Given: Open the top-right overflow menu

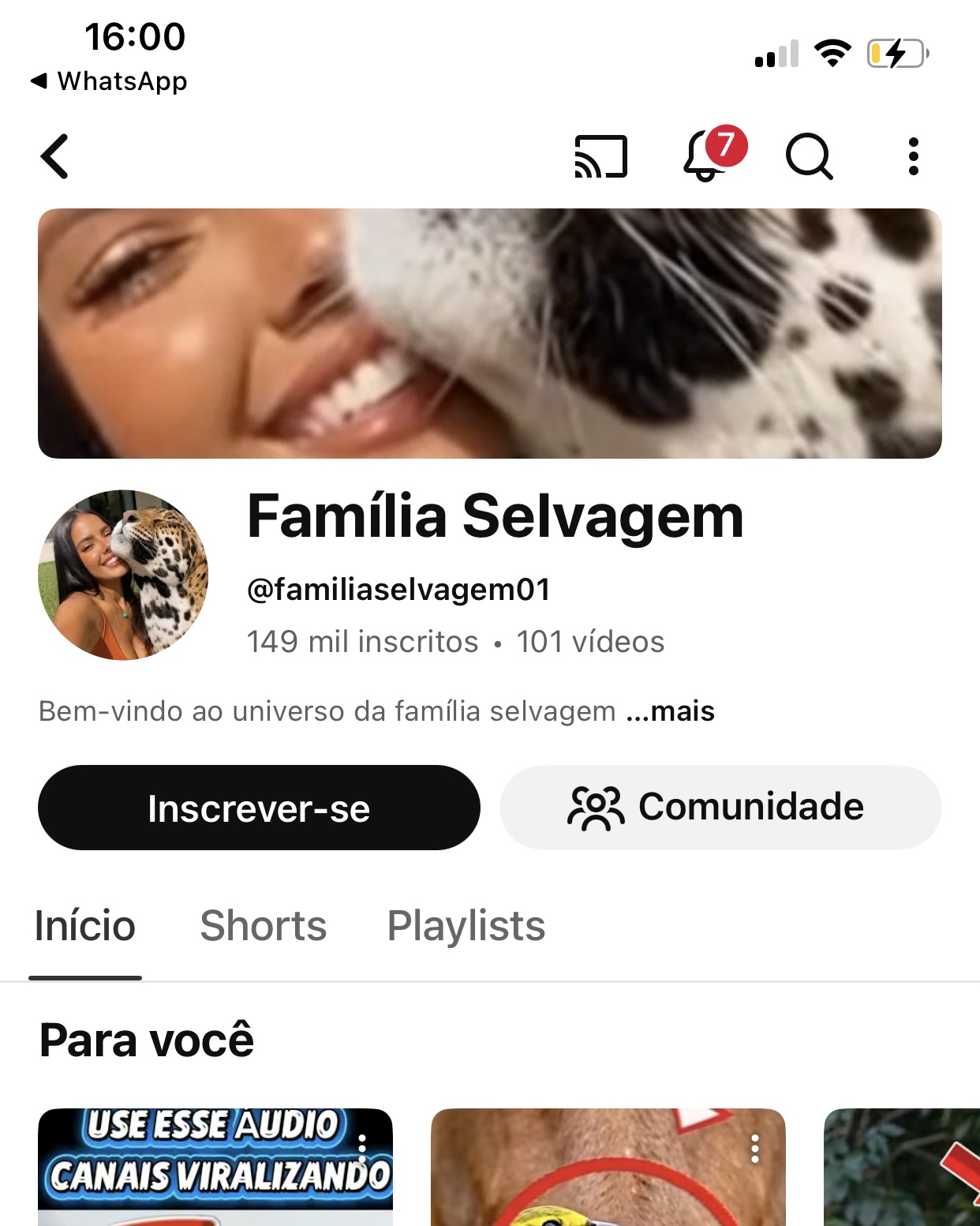Looking at the screenshot, I should pos(913,156).
